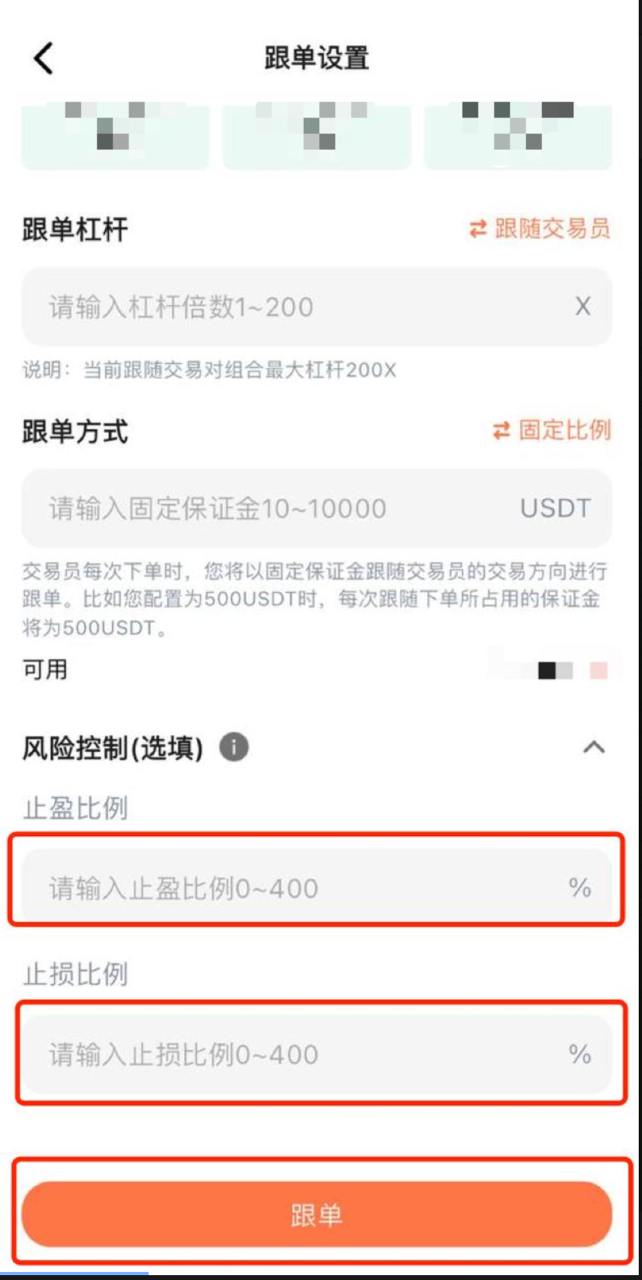The height and width of the screenshot is (1280, 642).
Task: Collapse the 风险控制 section chevron
Action: click(594, 747)
